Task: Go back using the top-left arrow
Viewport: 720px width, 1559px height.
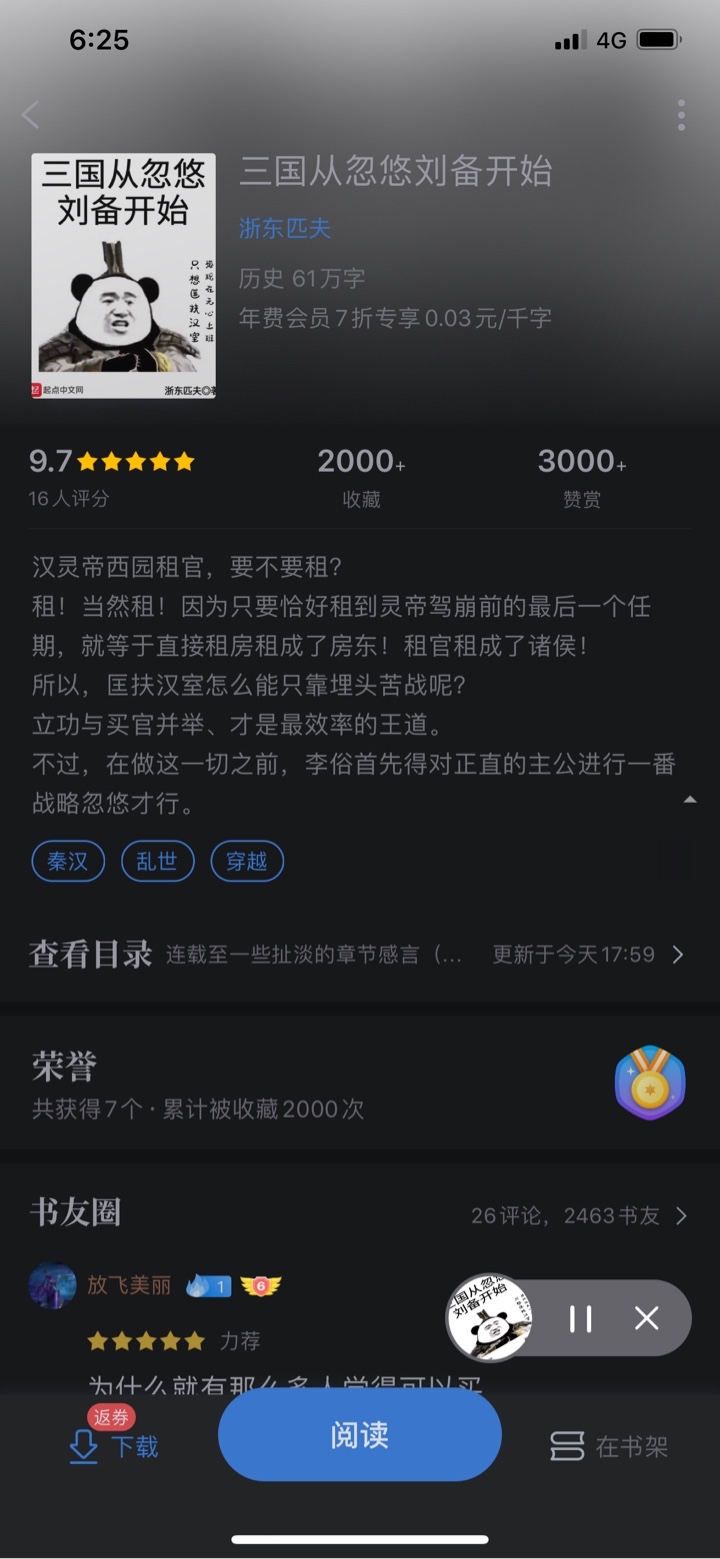Action: (x=31, y=115)
